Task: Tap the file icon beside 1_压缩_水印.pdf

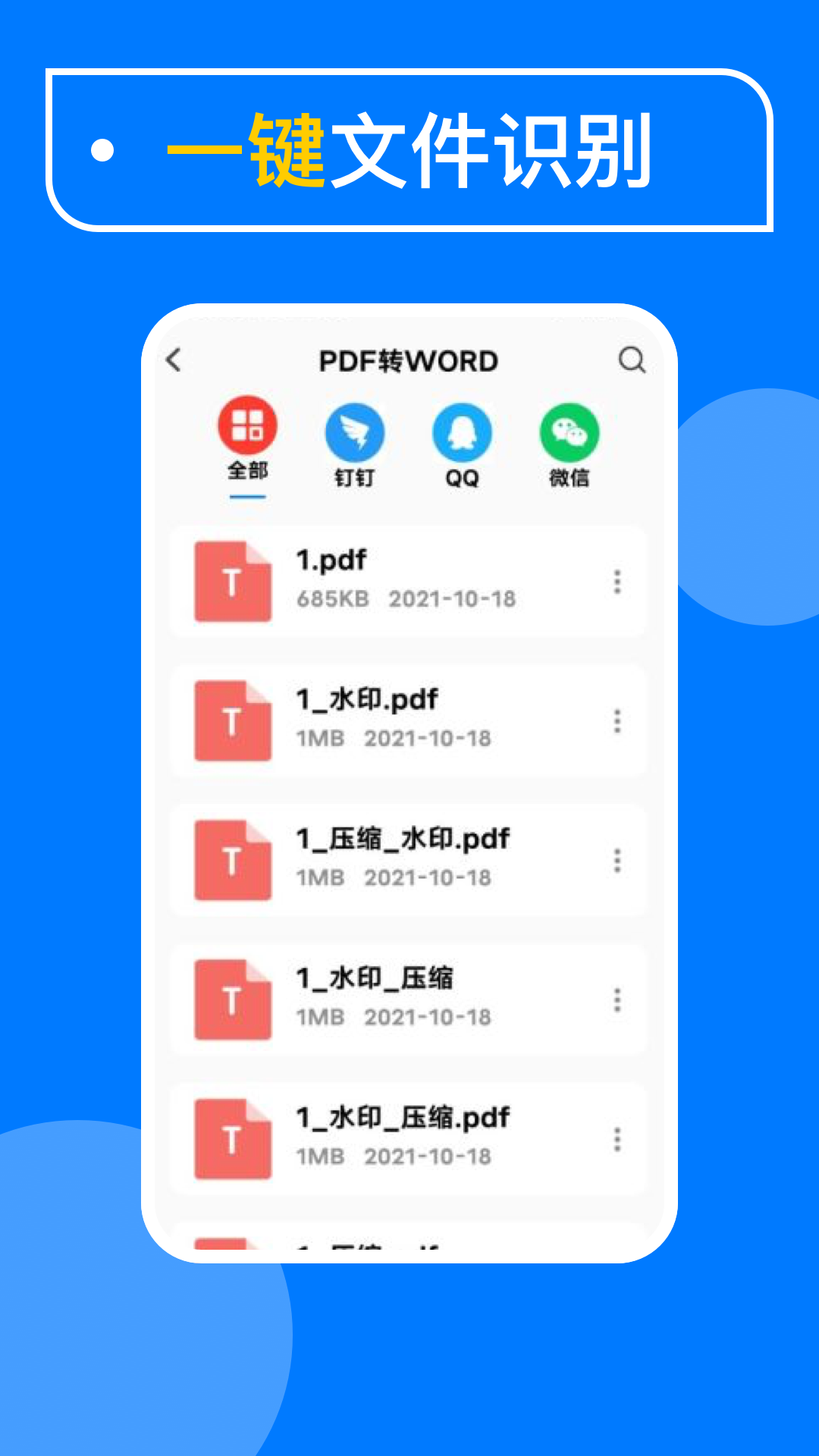Action: click(x=232, y=858)
